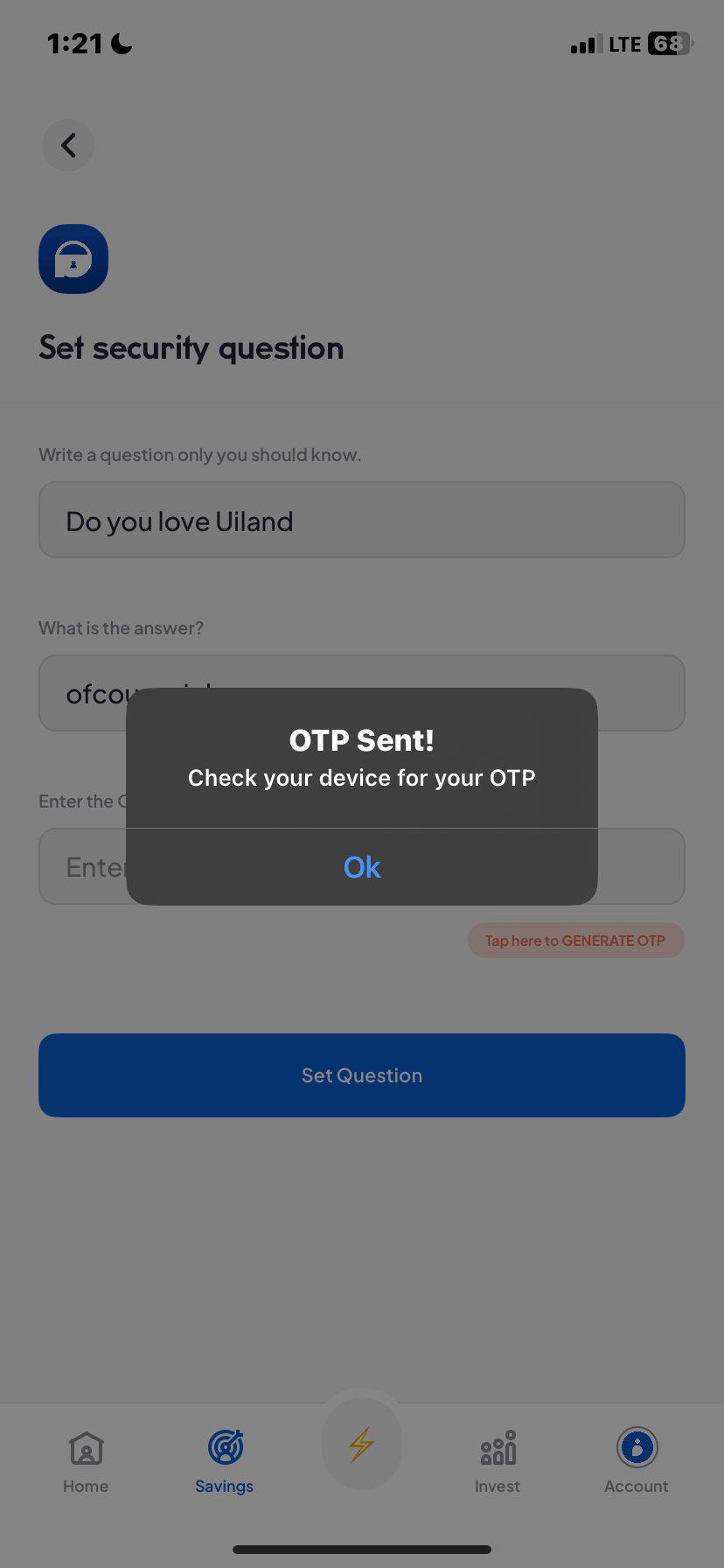Edit the security question field
The image size is (724, 1568).
[362, 521]
